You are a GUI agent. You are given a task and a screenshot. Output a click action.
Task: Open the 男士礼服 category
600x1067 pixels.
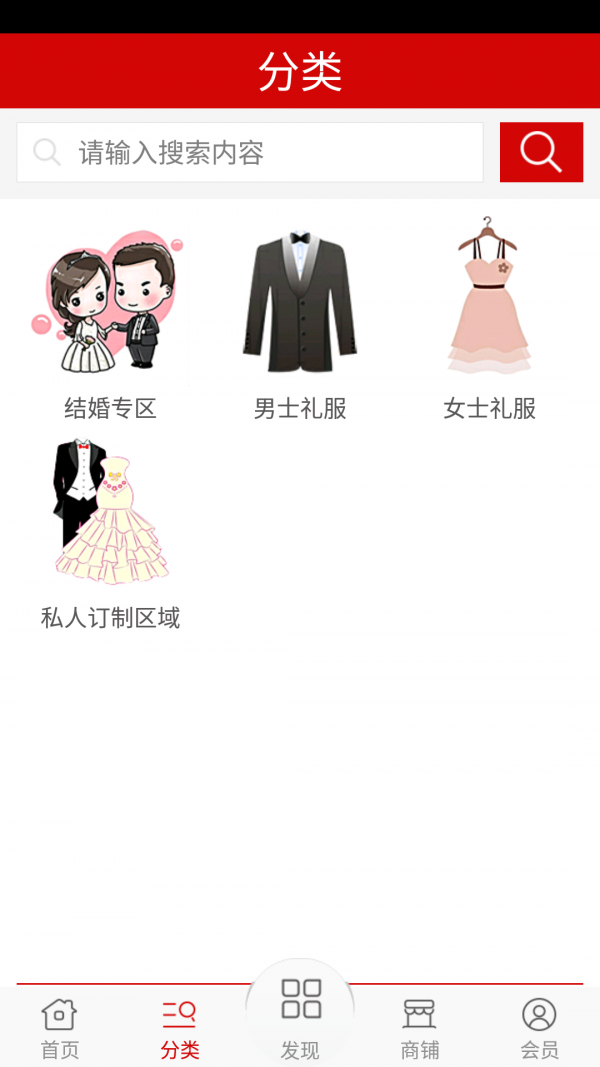click(300, 322)
